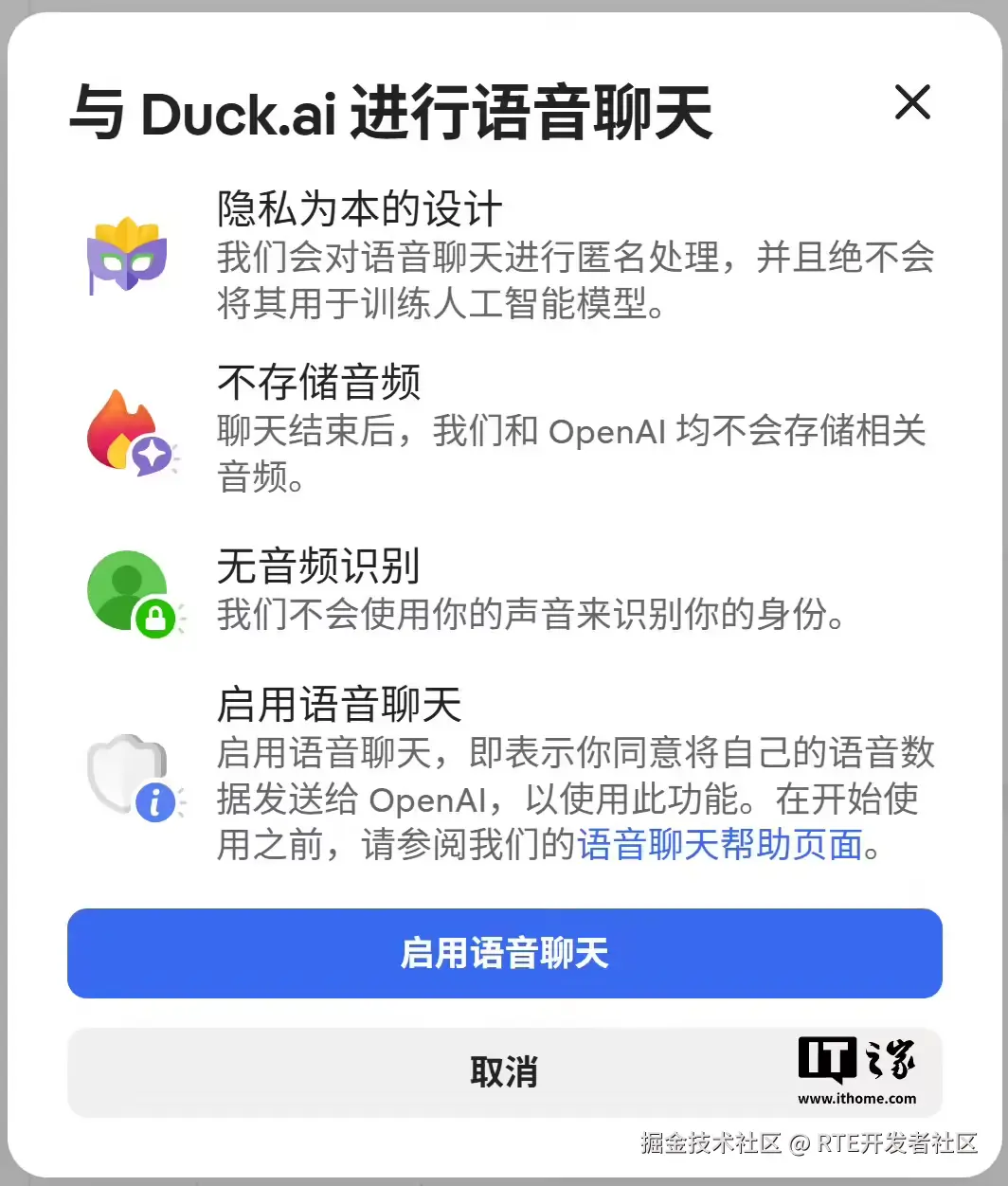This screenshot has width=1008, height=1186.
Task: Tap 取消 to cancel
Action: coord(504,1072)
